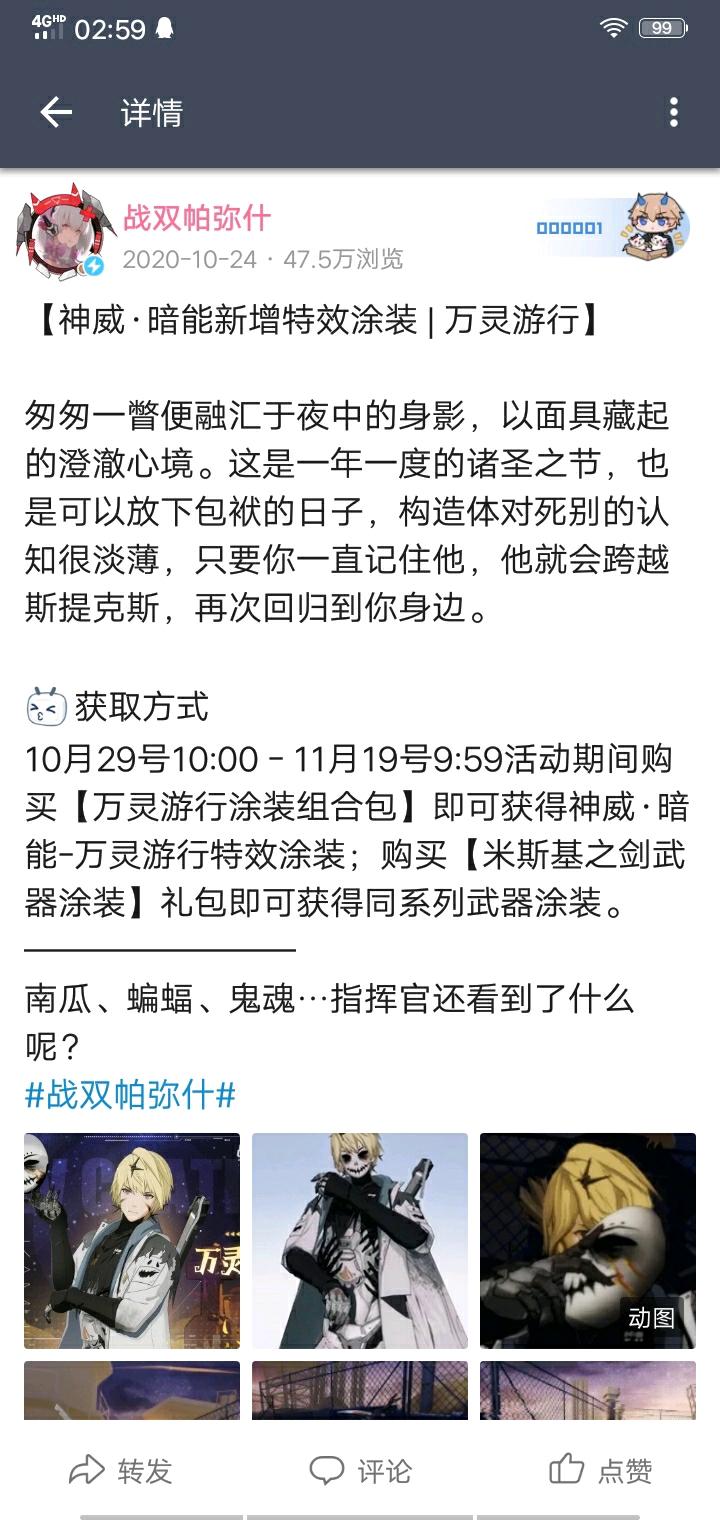View the middle skull-mask character image
This screenshot has width=720, height=1520.
pos(360,1241)
